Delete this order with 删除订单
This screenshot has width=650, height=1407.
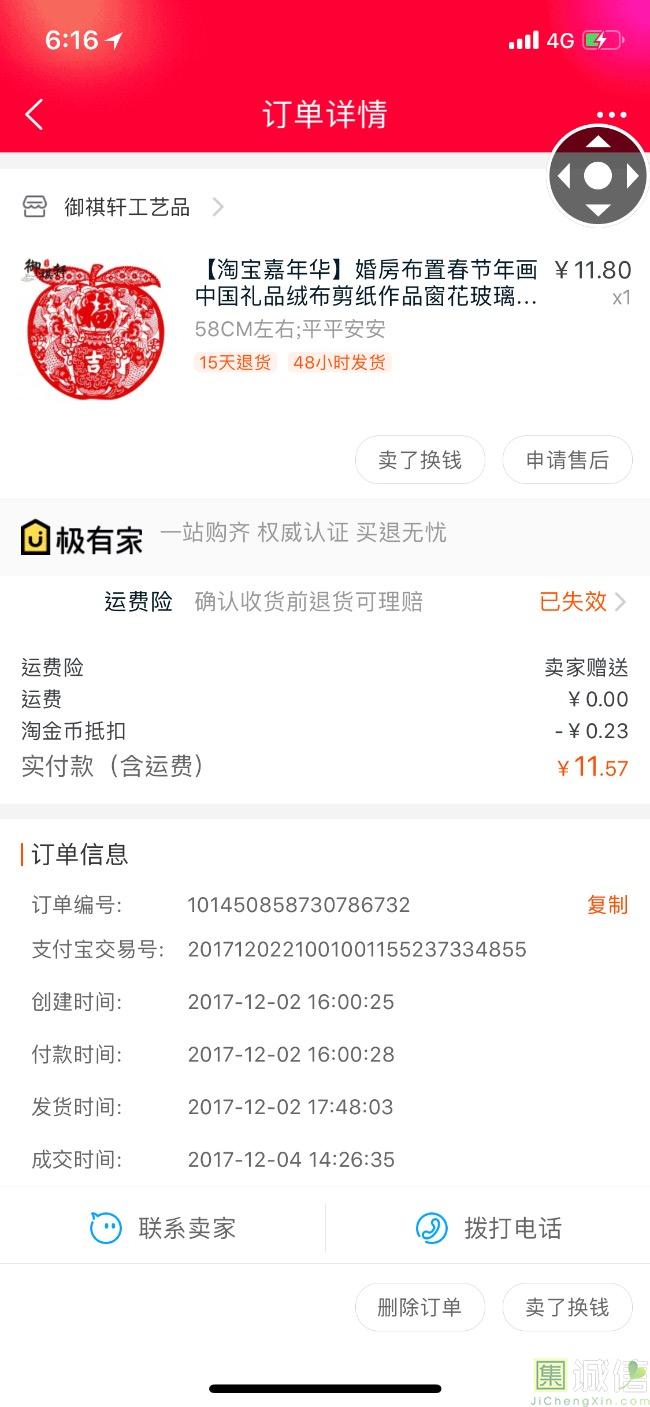click(x=420, y=1307)
